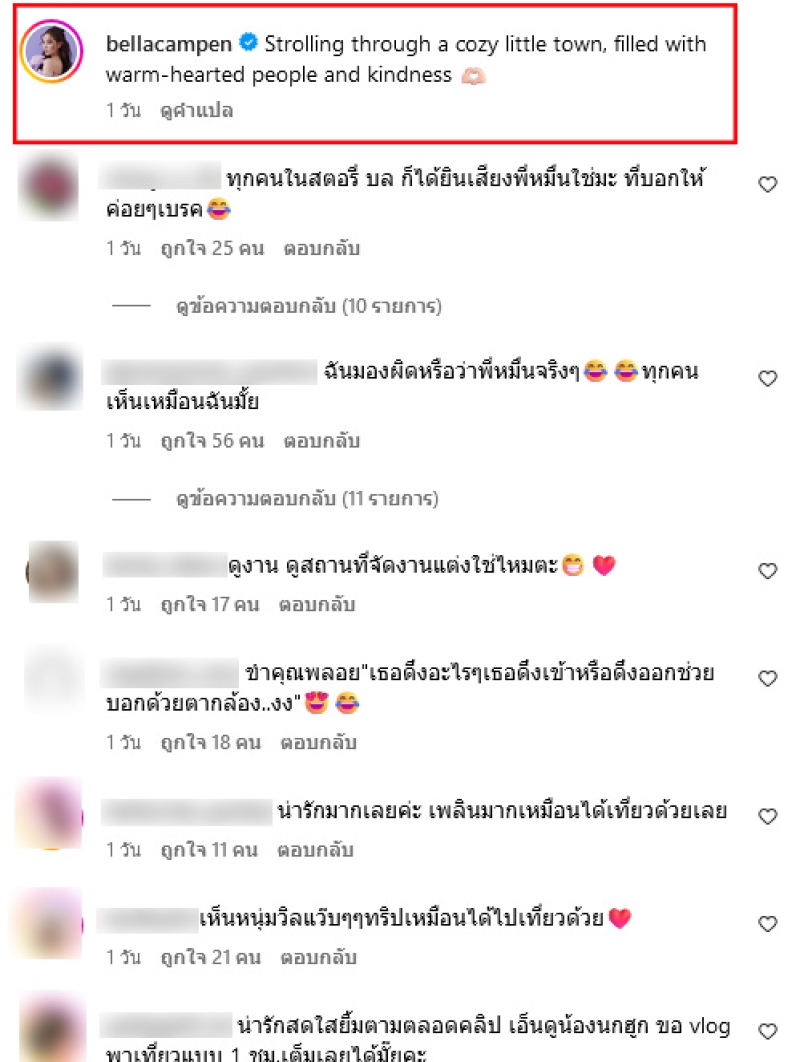Viewport: 800px width, 1062px height.
Task: Reply to the comment with 56 likes
Action: pyautogui.click(x=321, y=440)
